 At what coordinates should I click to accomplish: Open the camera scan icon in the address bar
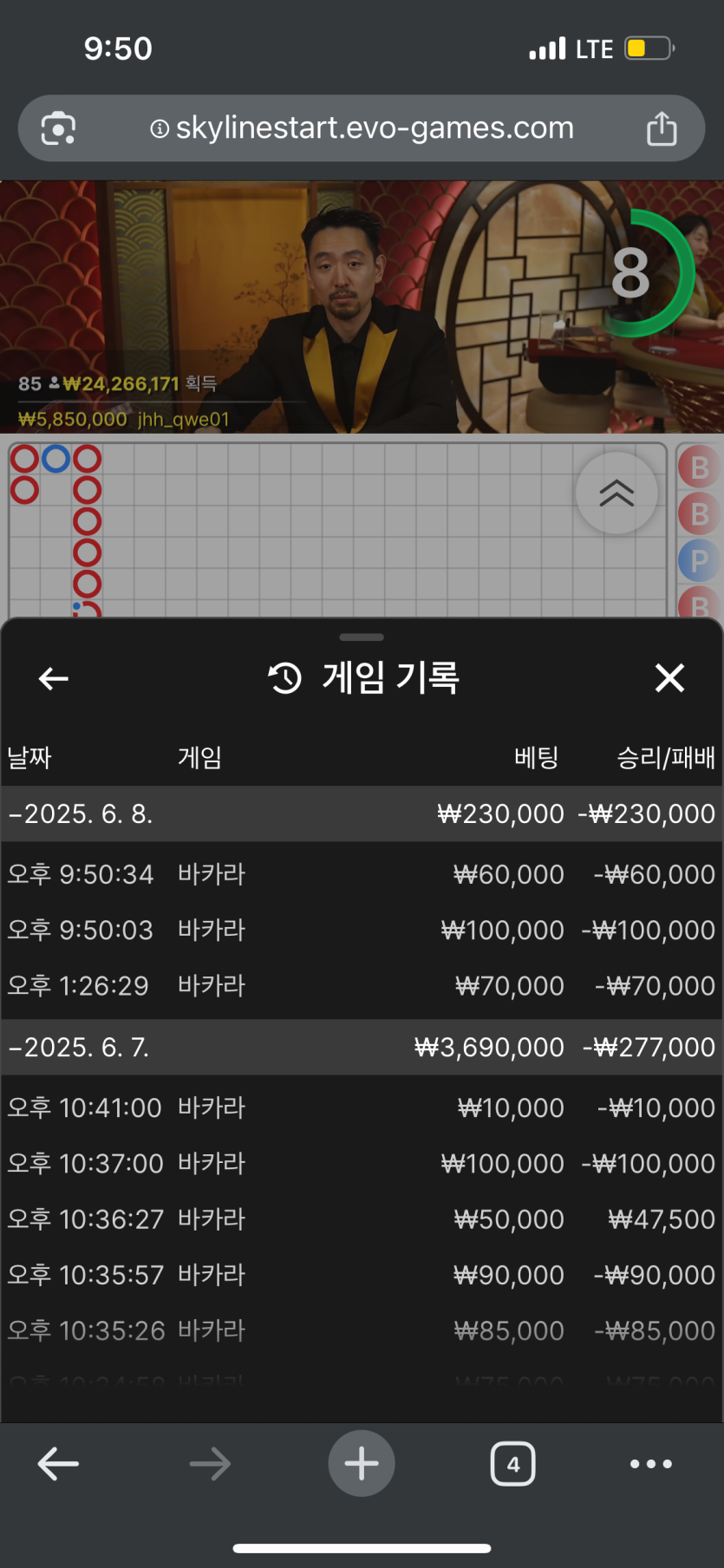coord(59,128)
